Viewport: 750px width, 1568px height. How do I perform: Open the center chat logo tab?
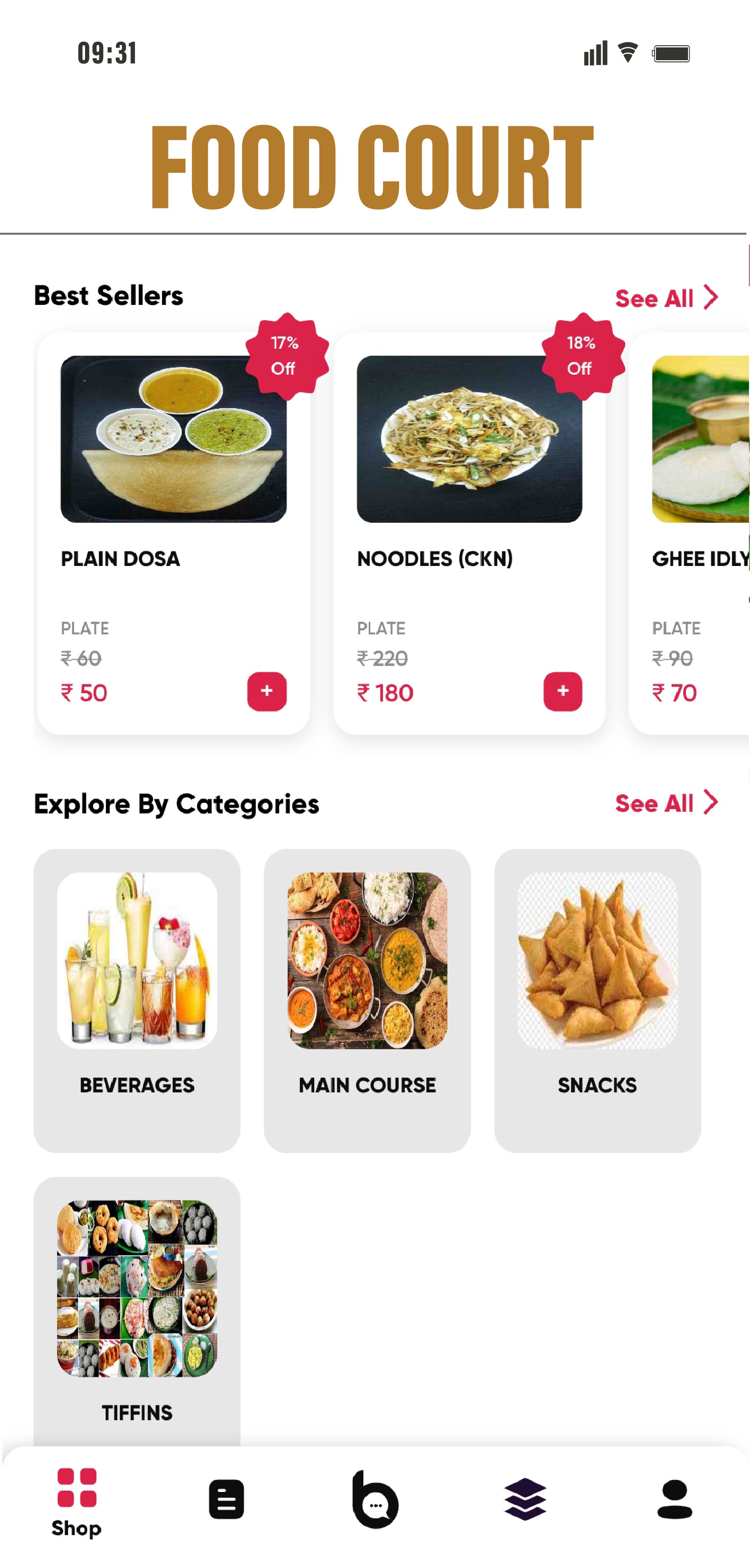tap(375, 1499)
